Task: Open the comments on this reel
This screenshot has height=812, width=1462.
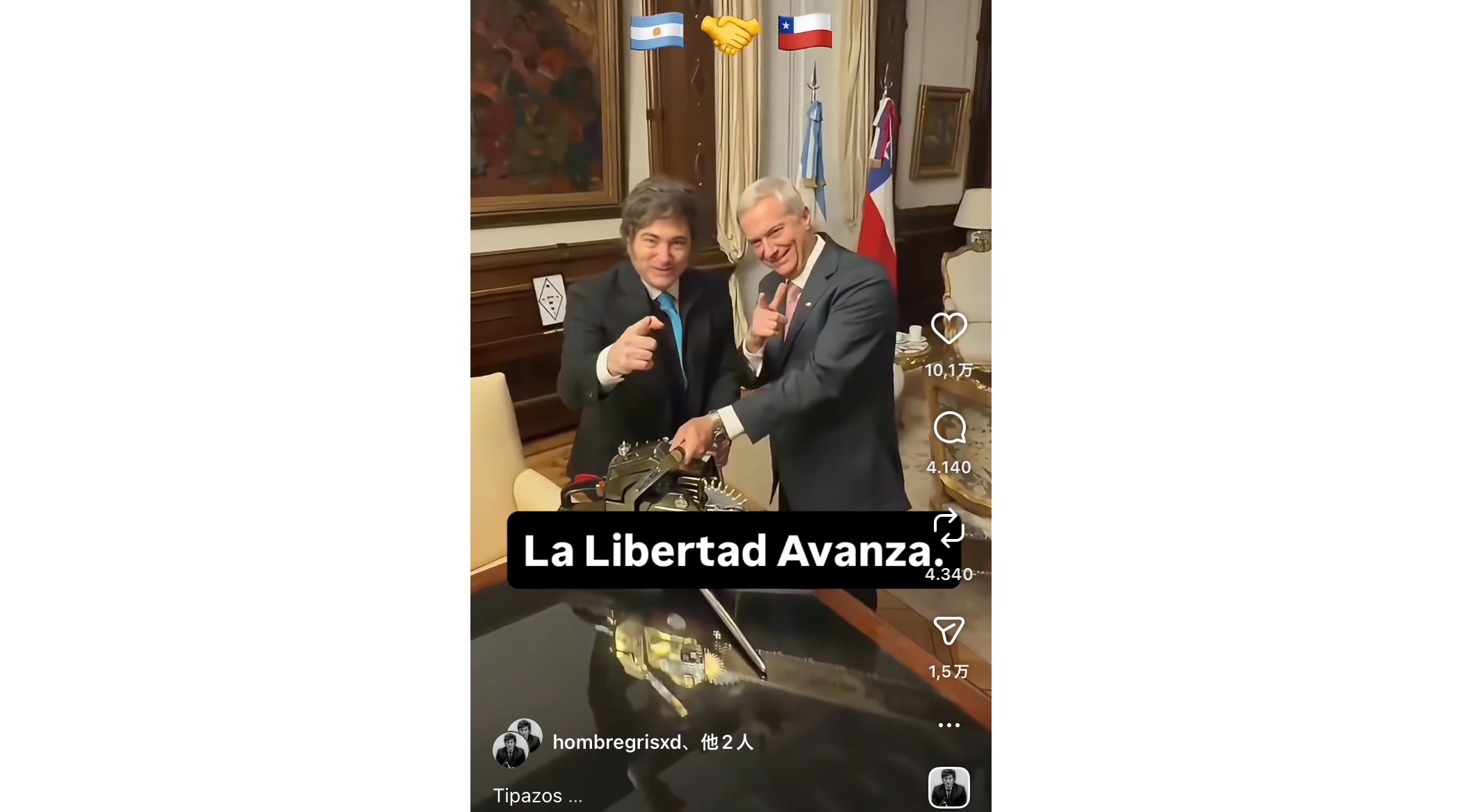Action: 949,427
